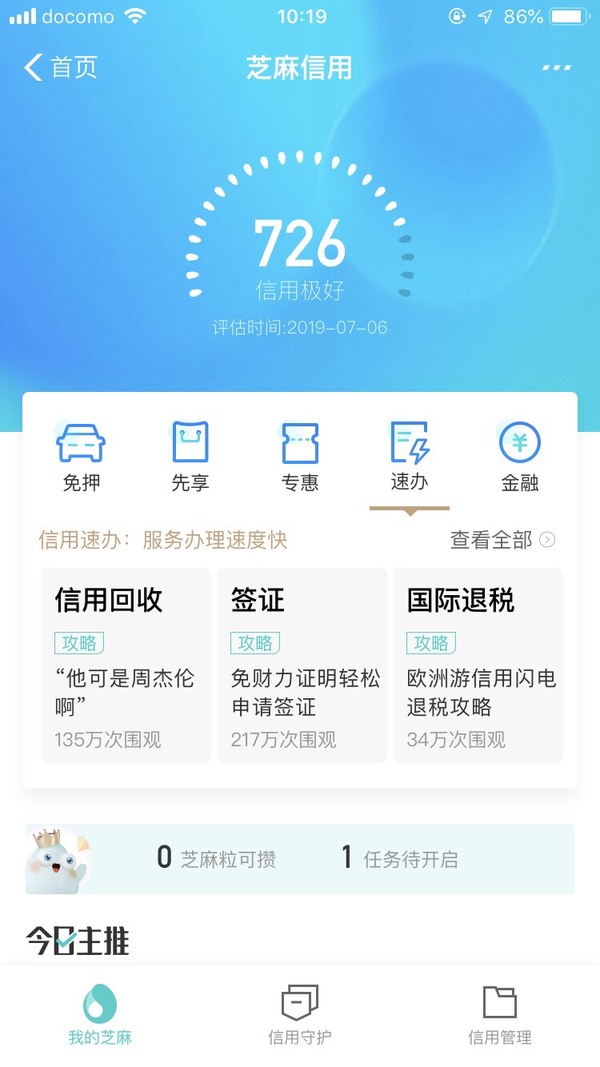Switch to the 我的芝麻 tab
This screenshot has width=600, height=1067.
point(100,1014)
